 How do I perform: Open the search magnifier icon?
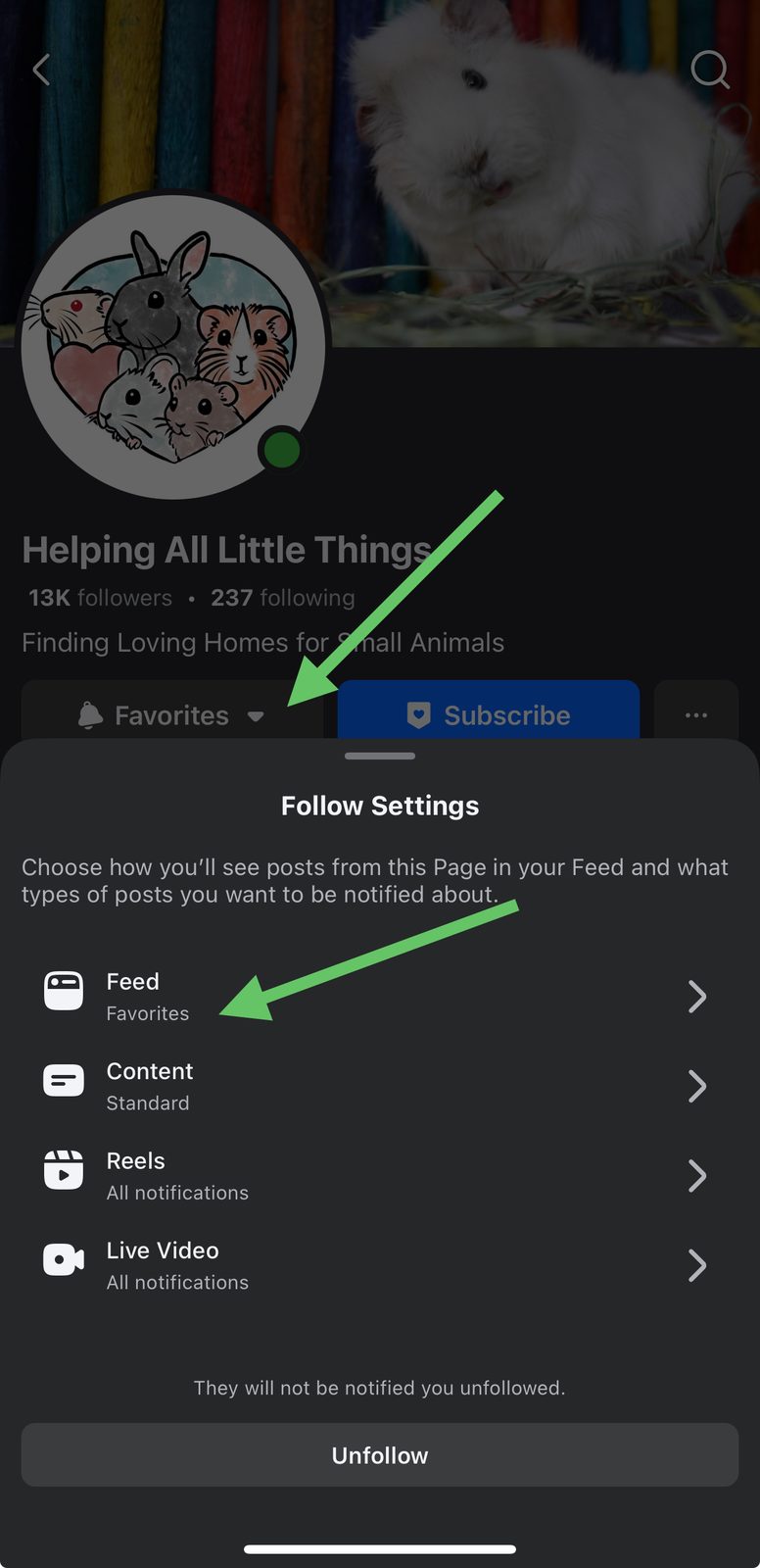coord(709,70)
